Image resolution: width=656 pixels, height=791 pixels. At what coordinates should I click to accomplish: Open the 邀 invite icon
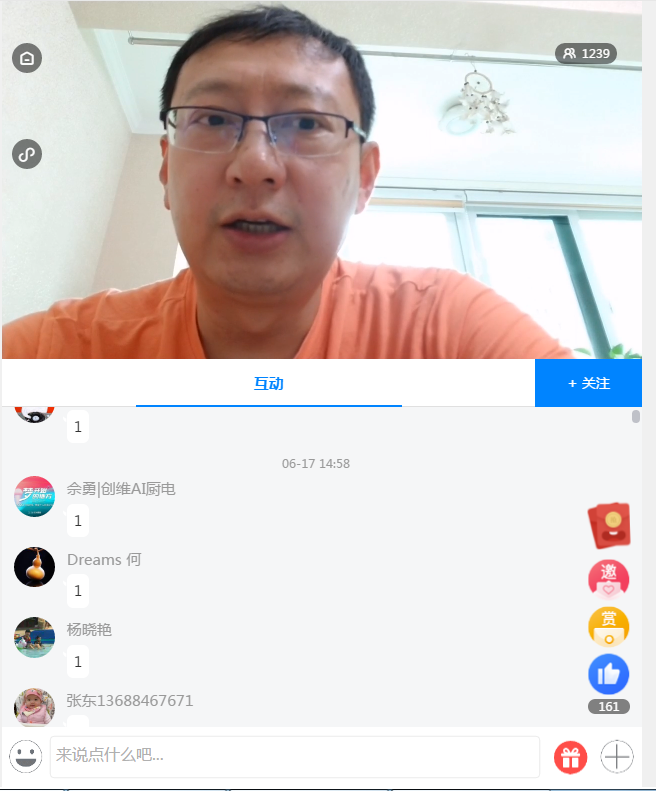(x=608, y=580)
